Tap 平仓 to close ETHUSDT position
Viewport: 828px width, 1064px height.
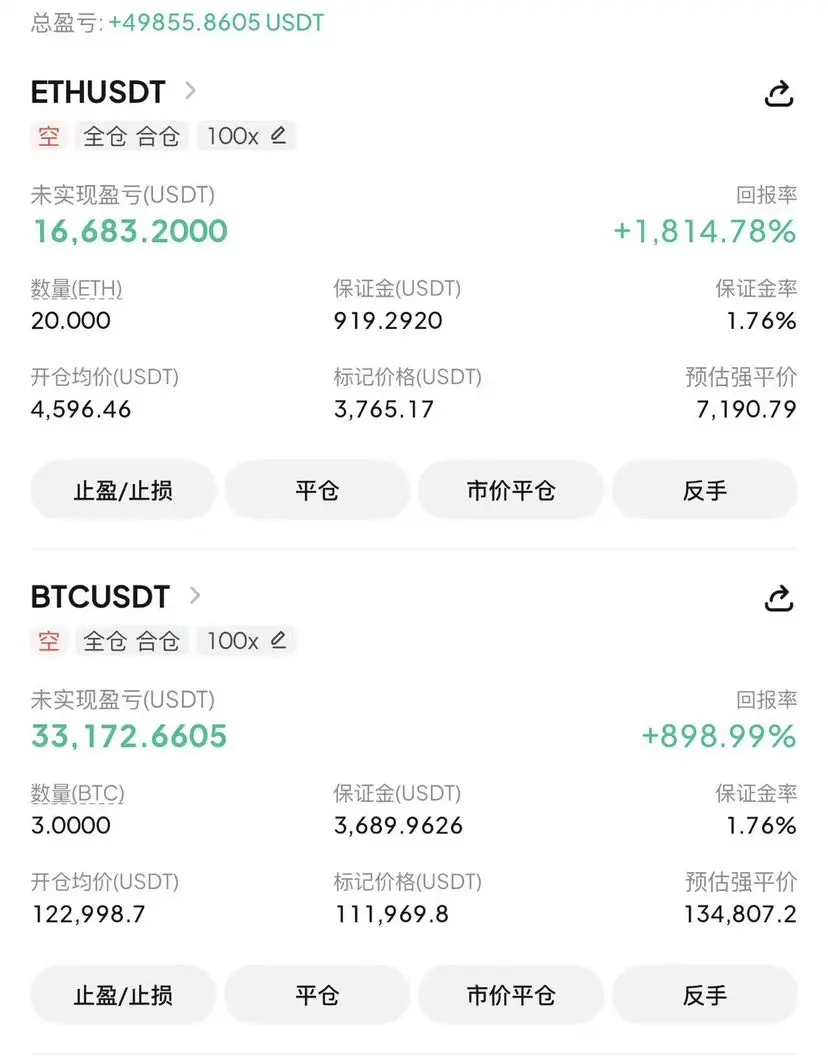317,490
